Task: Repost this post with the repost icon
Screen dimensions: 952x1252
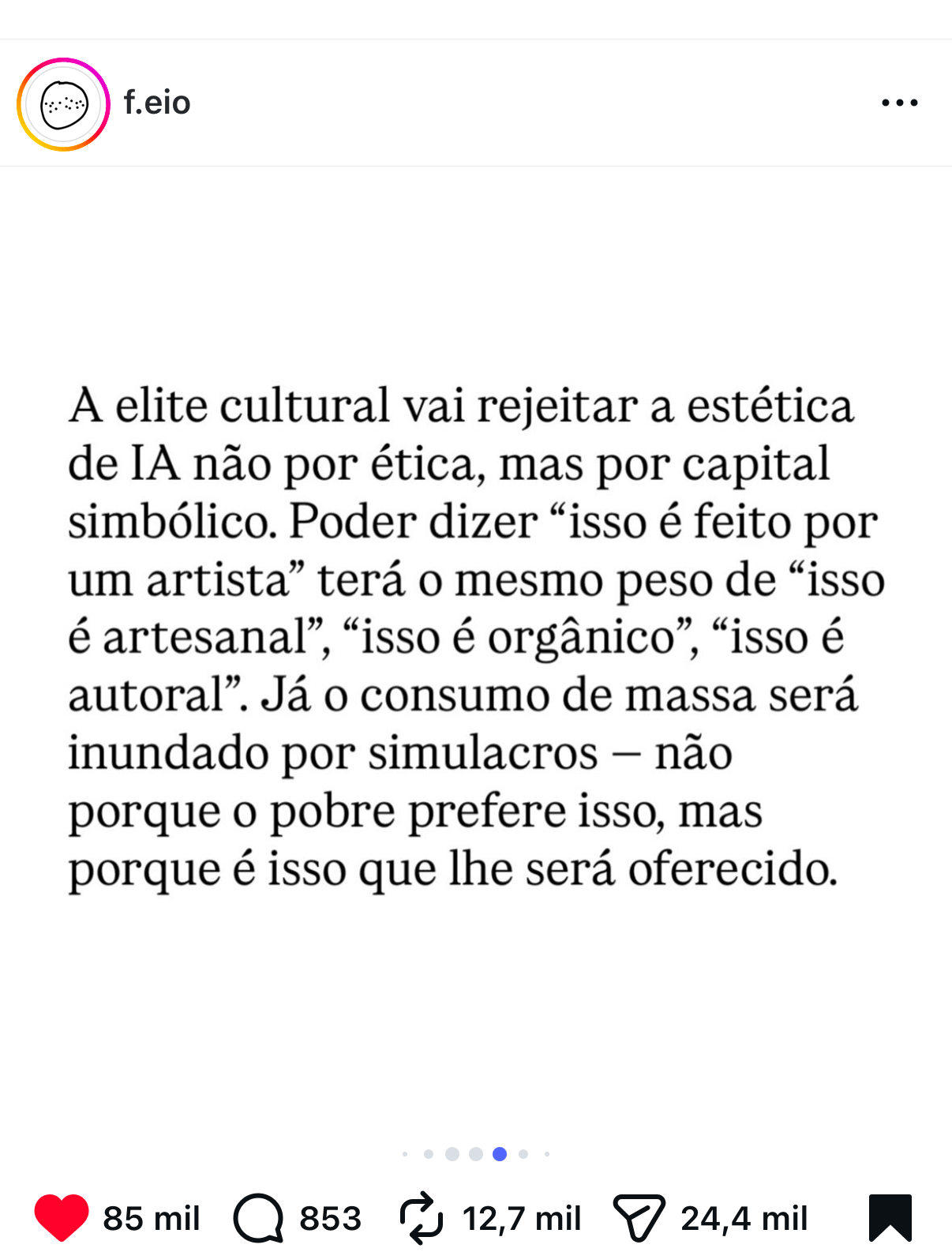Action: (422, 1217)
